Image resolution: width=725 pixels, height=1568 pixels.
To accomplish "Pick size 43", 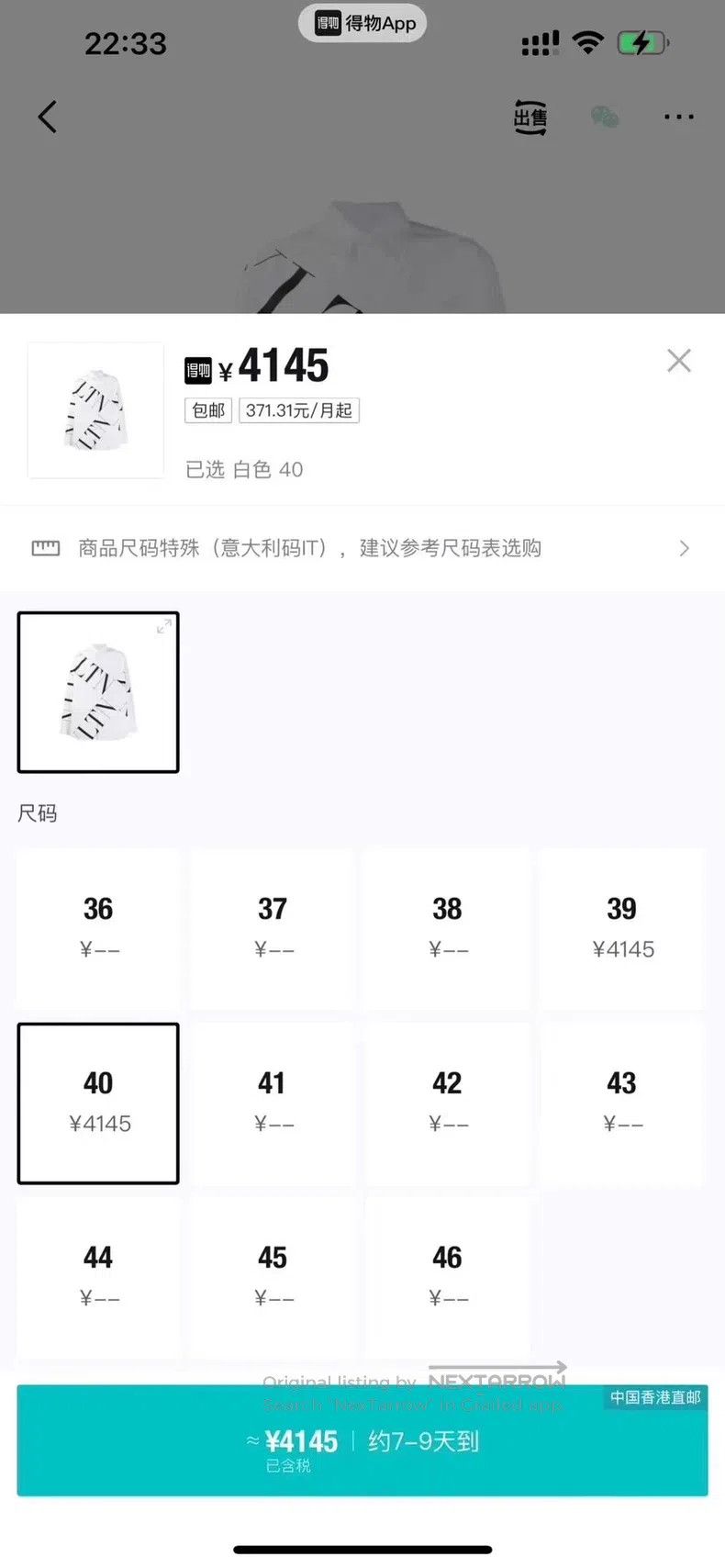I will click(622, 1103).
